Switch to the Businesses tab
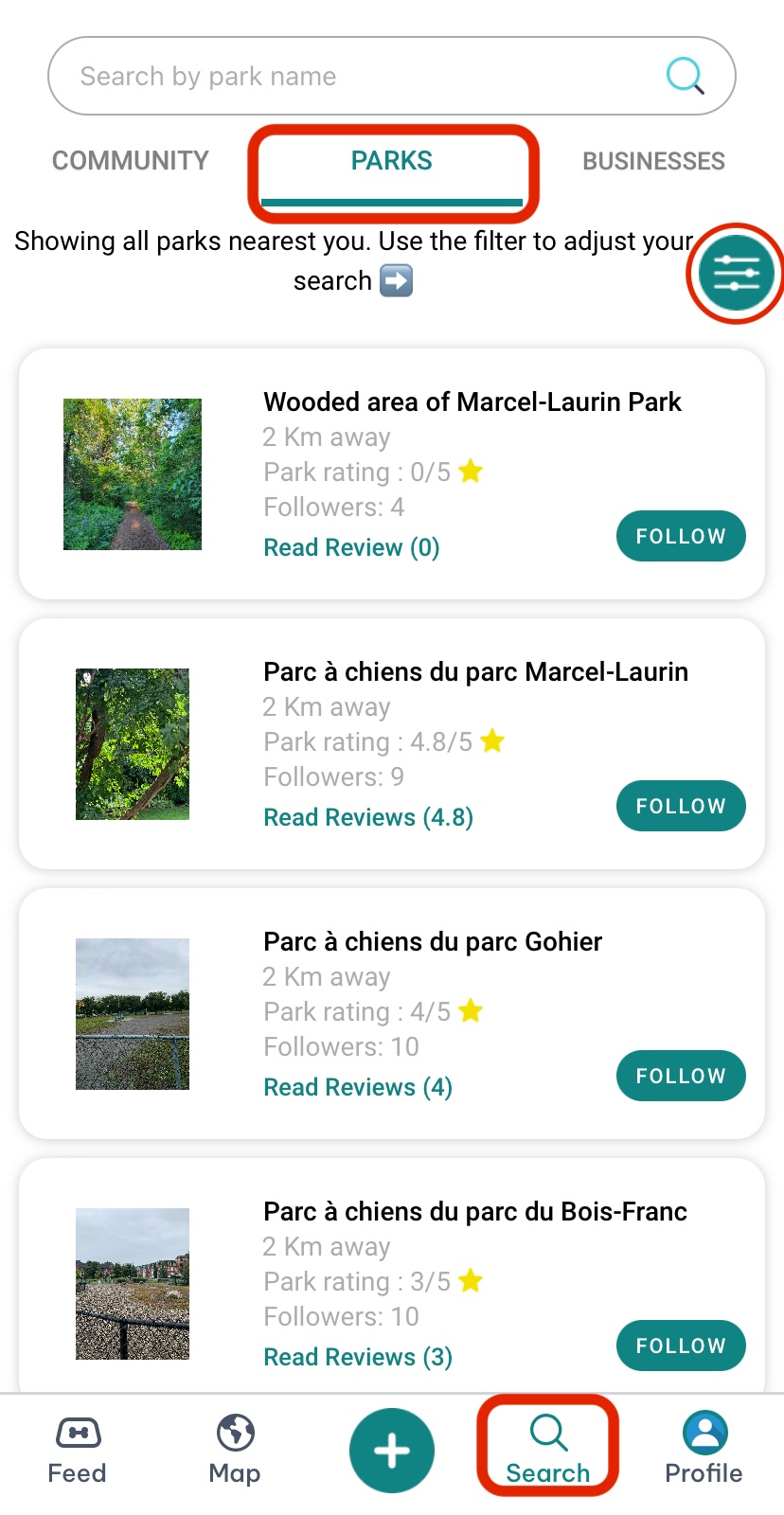The height and width of the screenshot is (1515, 784). point(653,160)
